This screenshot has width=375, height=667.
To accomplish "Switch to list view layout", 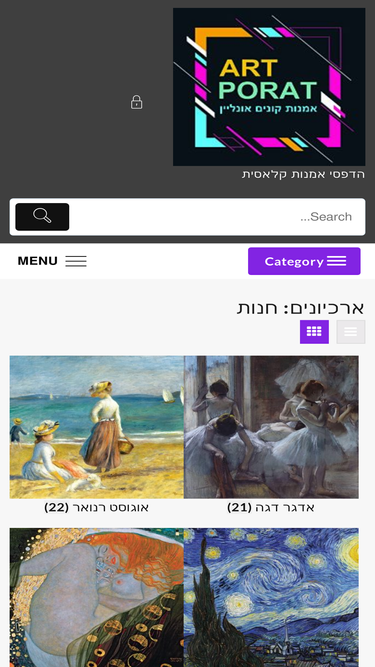I will coord(351,332).
